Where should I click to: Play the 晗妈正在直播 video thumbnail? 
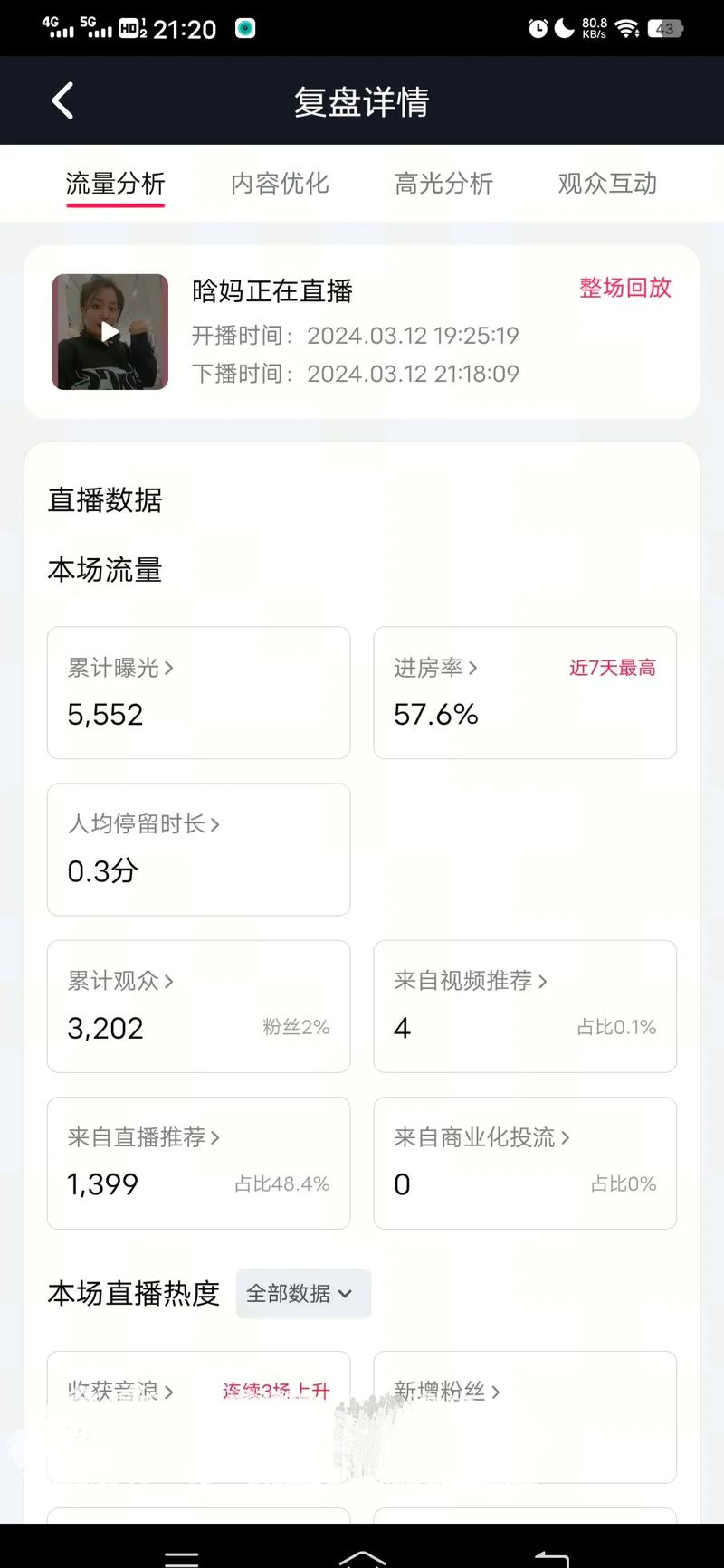(x=110, y=333)
